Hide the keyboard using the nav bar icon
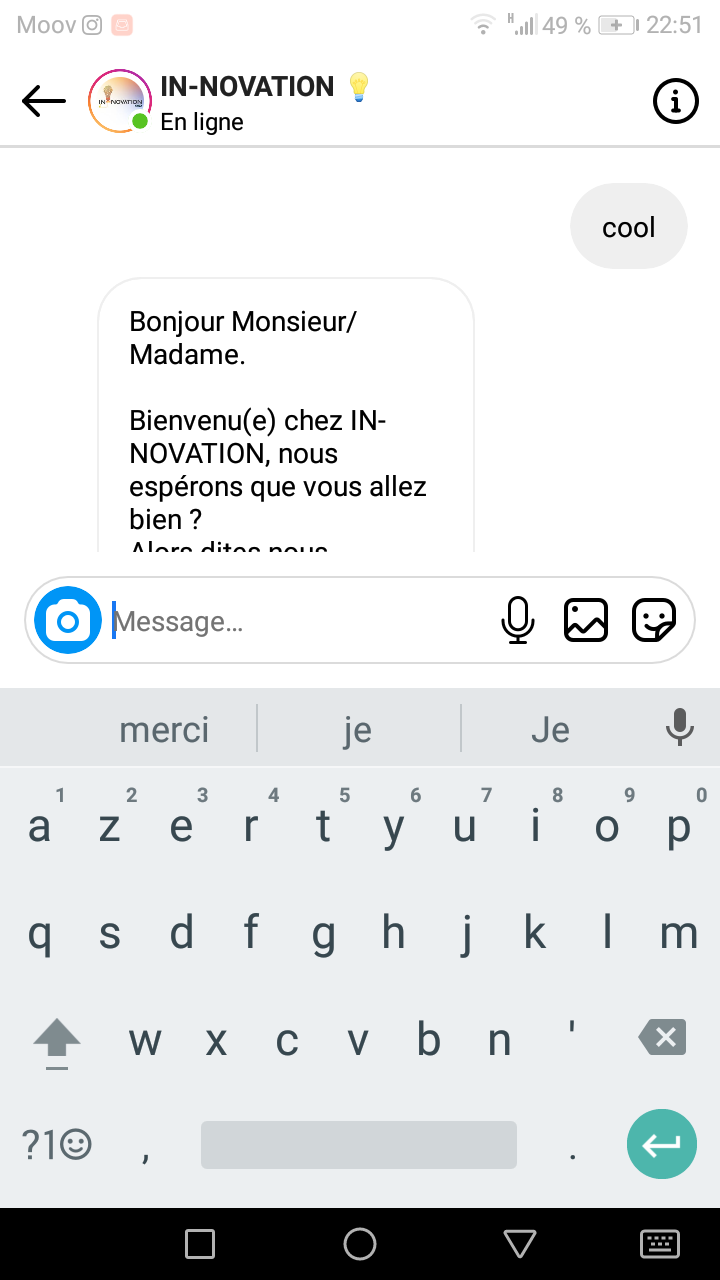Image resolution: width=720 pixels, height=1280 pixels. point(660,1244)
